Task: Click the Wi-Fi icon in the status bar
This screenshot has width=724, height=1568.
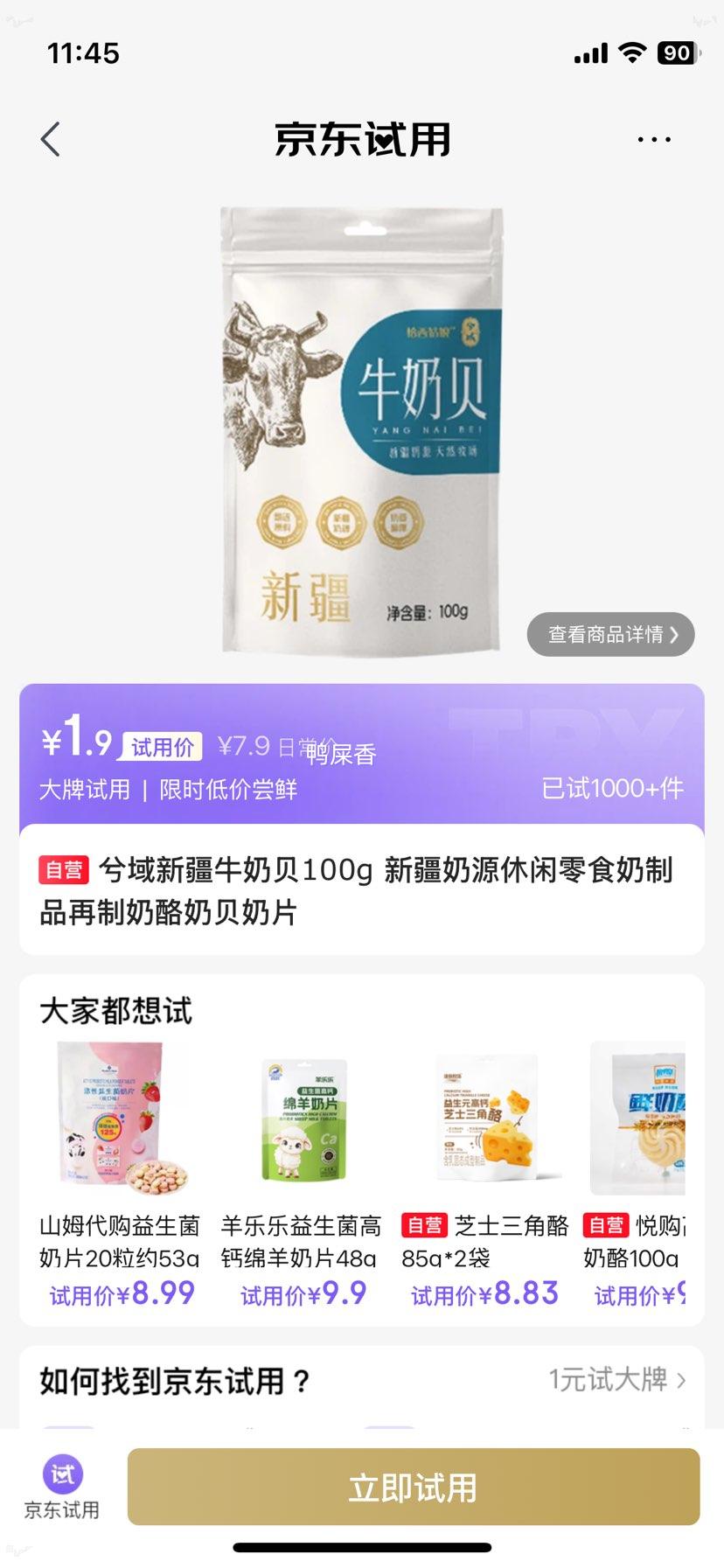Action: [630, 53]
